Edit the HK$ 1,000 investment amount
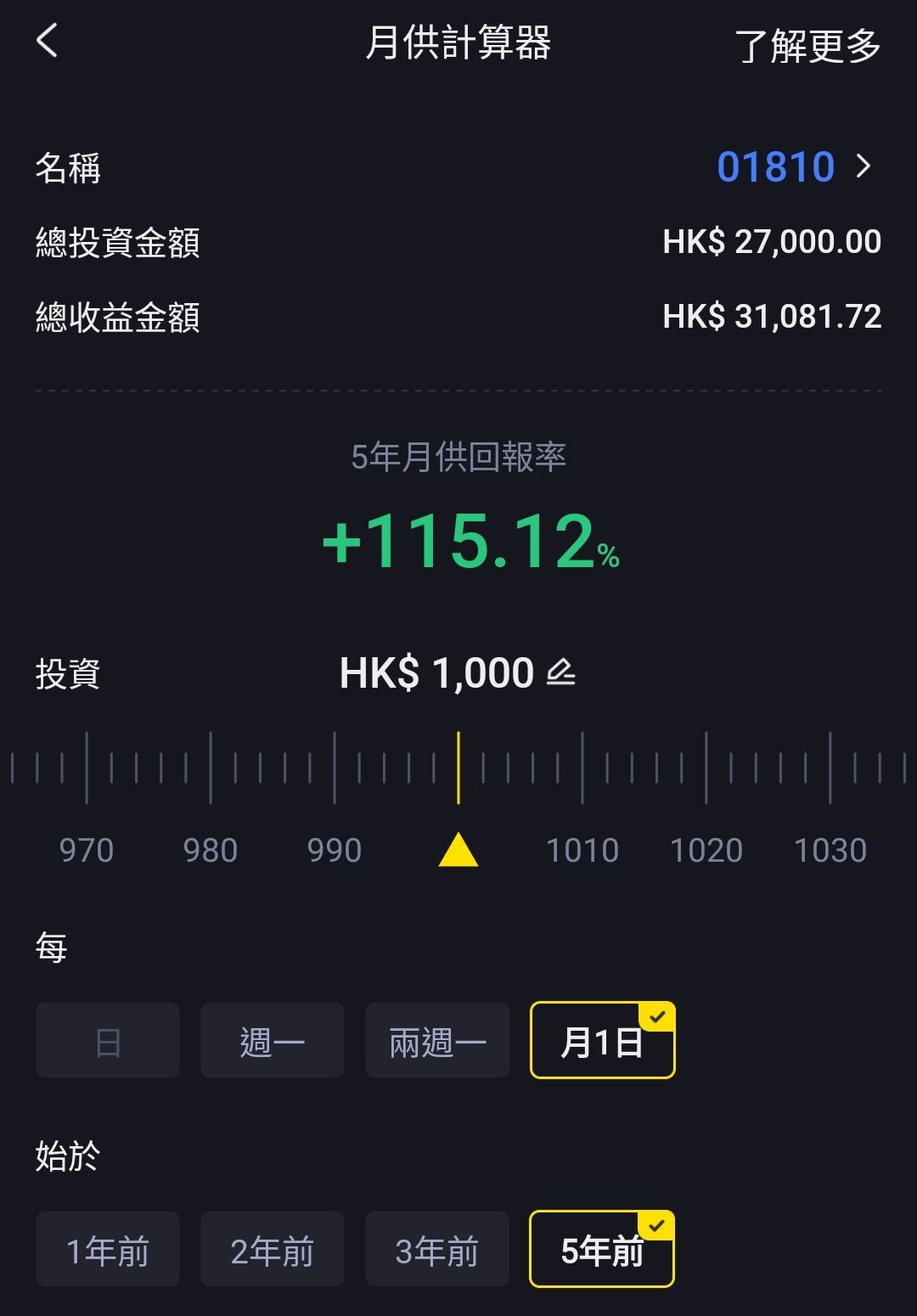917x1316 pixels. click(x=560, y=673)
